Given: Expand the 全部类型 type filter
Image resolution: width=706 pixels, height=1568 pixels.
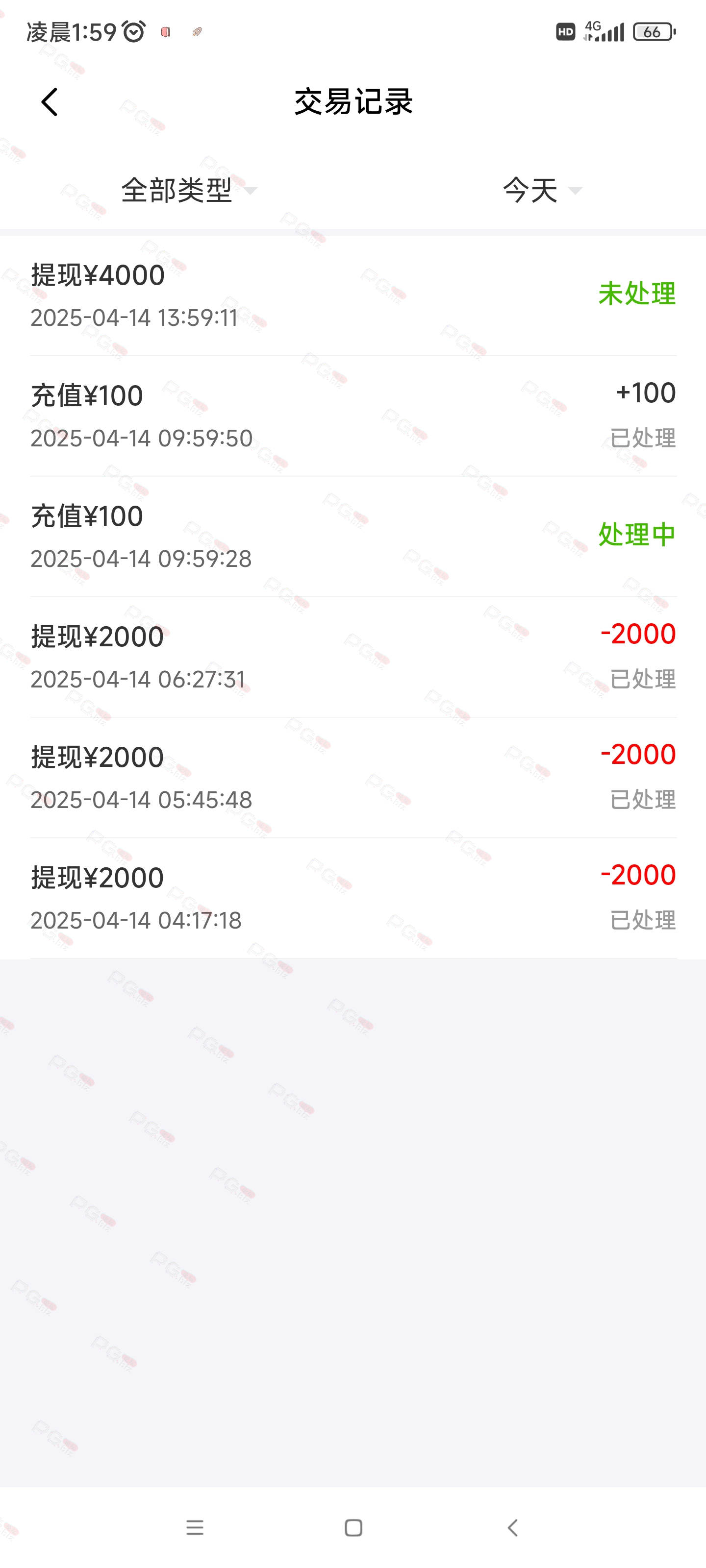Looking at the screenshot, I should pos(189,191).
